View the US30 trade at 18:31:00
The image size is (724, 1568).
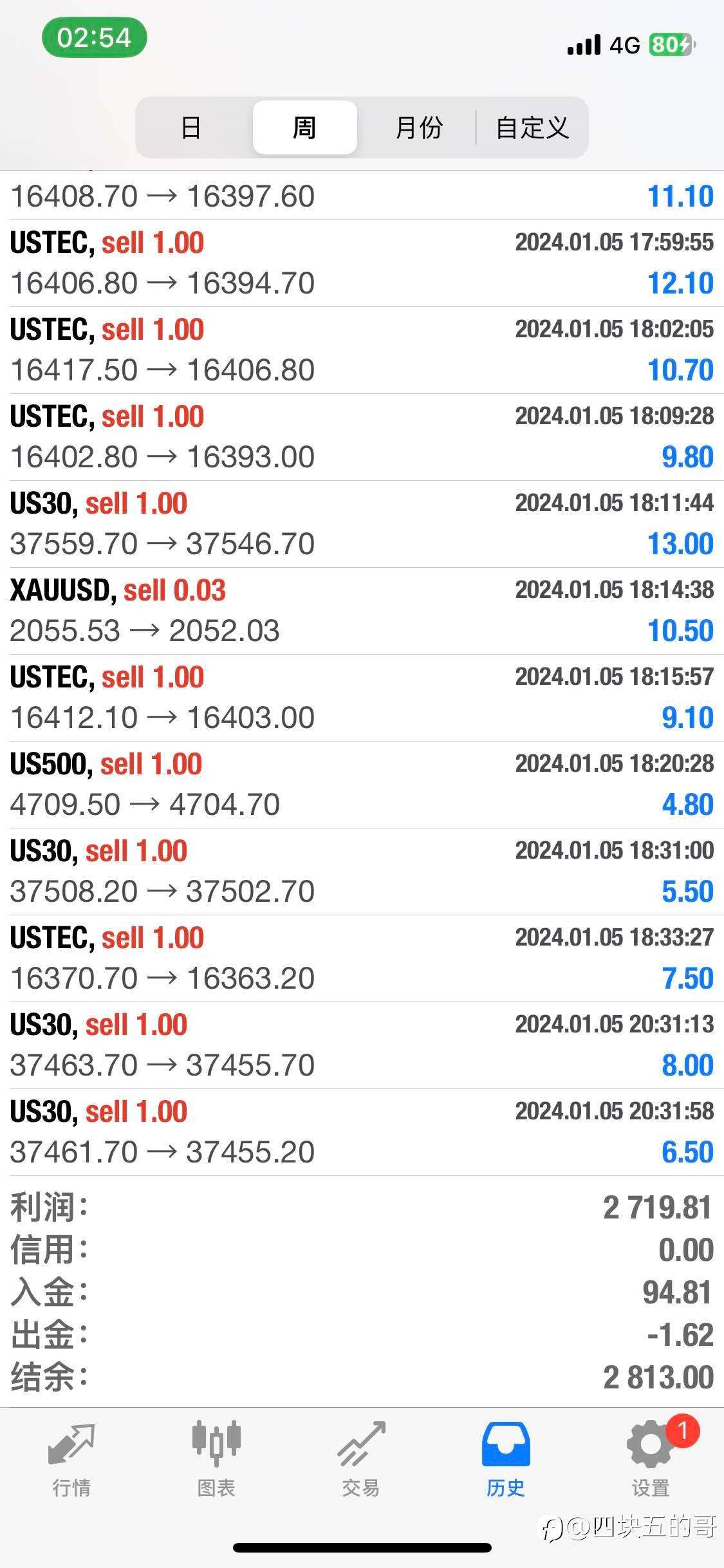coord(362,872)
